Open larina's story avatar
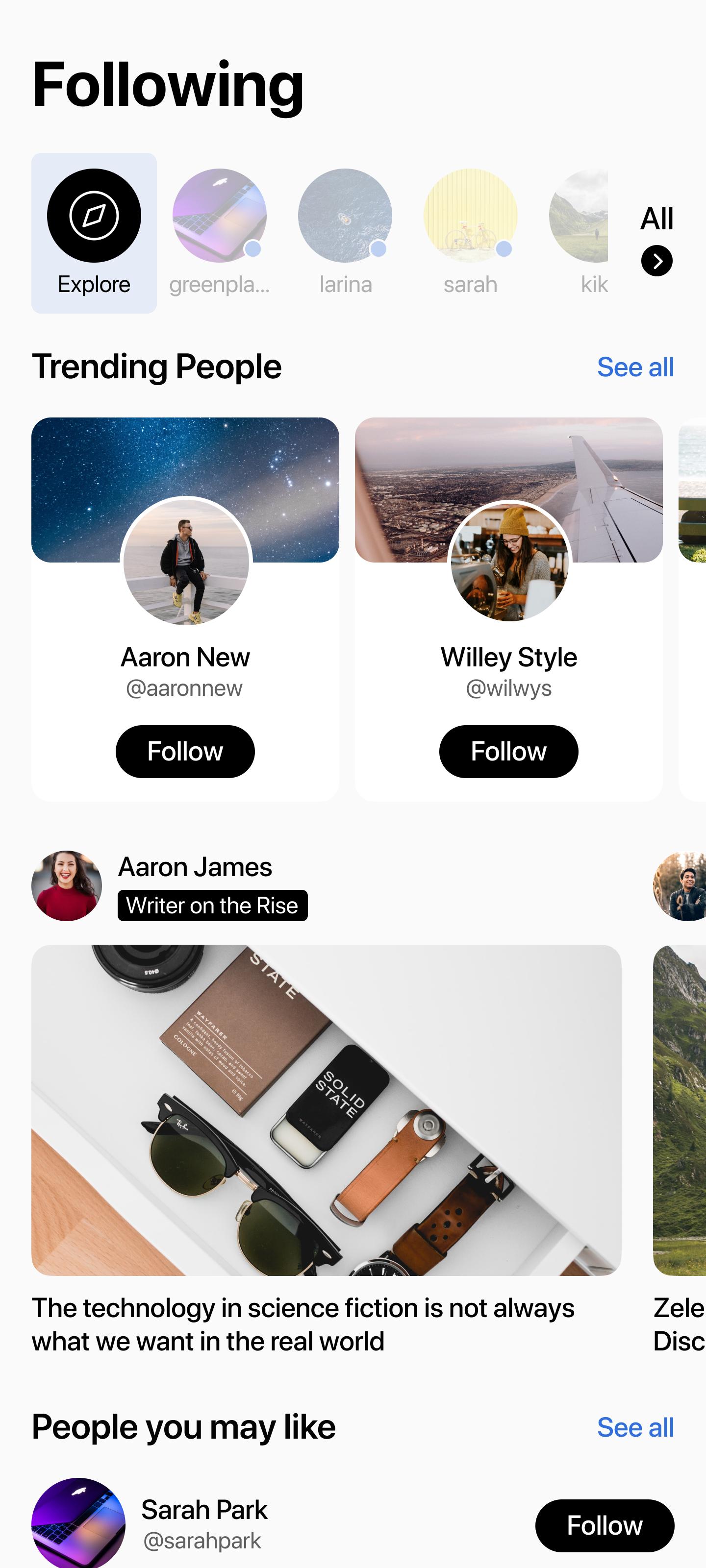This screenshot has width=706, height=1568. pyautogui.click(x=345, y=216)
